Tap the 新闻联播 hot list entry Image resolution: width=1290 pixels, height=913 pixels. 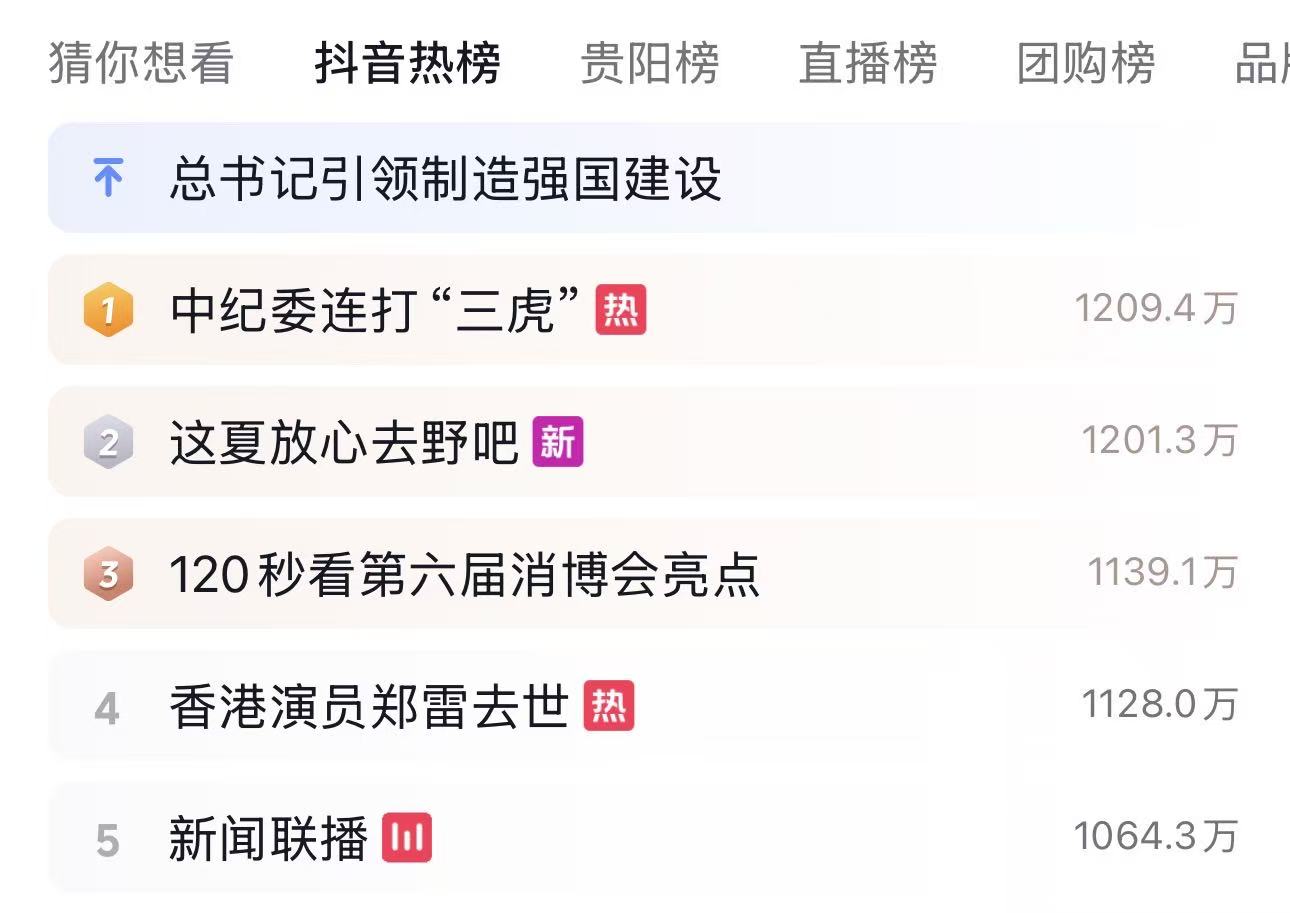[x=268, y=838]
